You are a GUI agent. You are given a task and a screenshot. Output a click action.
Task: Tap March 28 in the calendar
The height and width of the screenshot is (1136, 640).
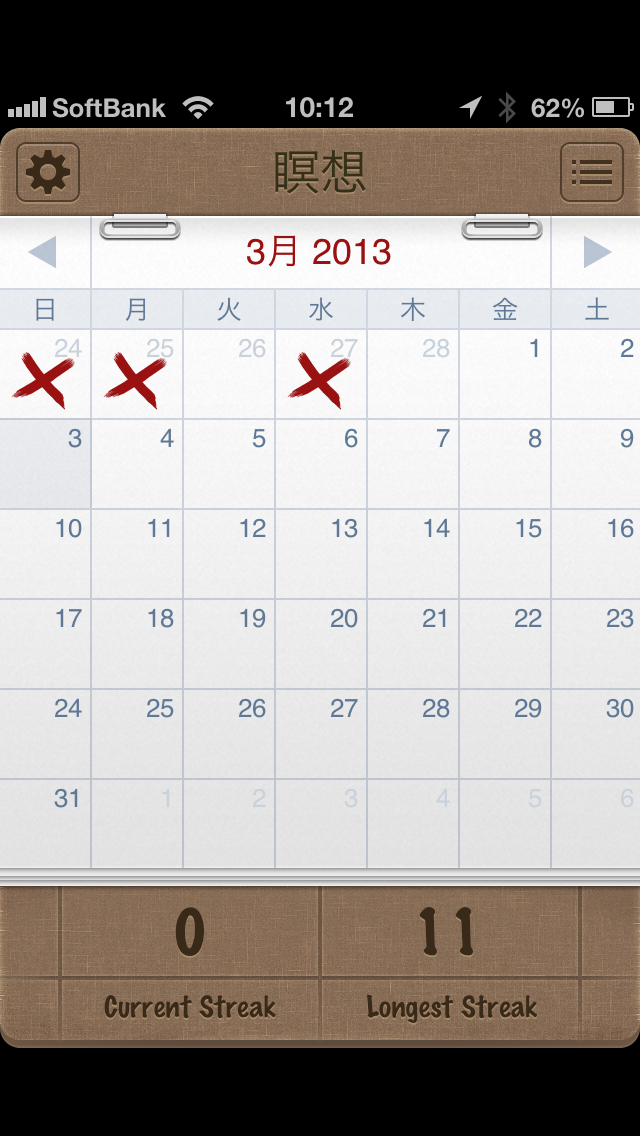[413, 734]
